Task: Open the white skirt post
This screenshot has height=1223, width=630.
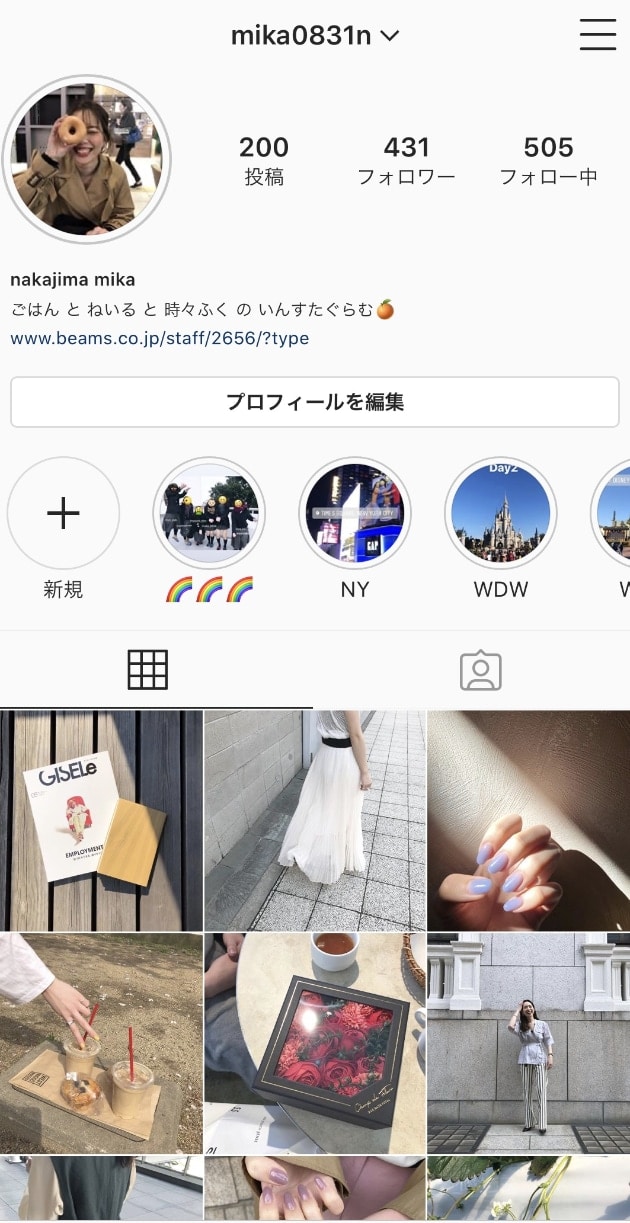Action: click(315, 820)
